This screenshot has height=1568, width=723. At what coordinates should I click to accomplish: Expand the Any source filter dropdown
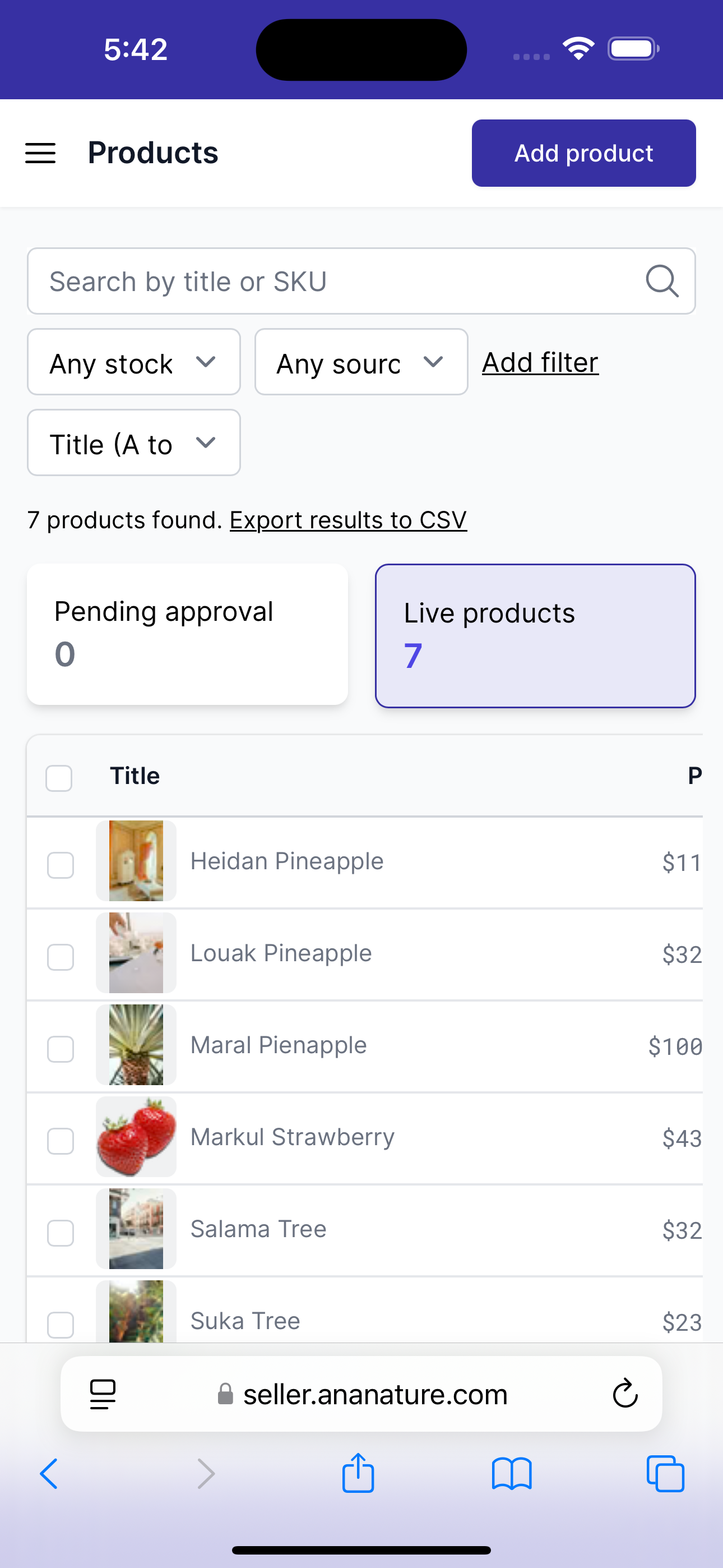pos(361,362)
